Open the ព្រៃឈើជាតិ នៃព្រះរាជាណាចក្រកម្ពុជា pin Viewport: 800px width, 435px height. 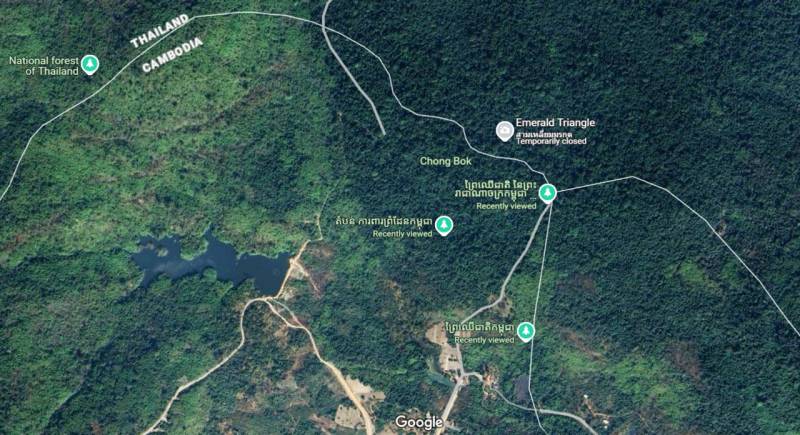pos(547,193)
